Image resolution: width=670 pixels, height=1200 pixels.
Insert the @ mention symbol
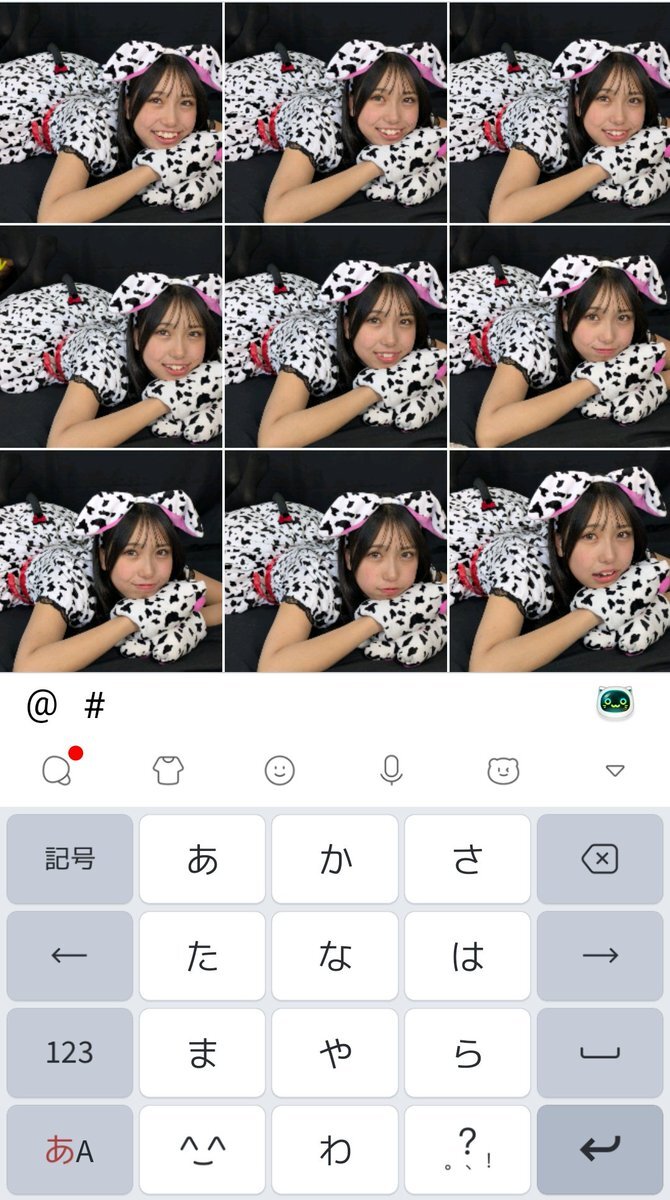(41, 707)
